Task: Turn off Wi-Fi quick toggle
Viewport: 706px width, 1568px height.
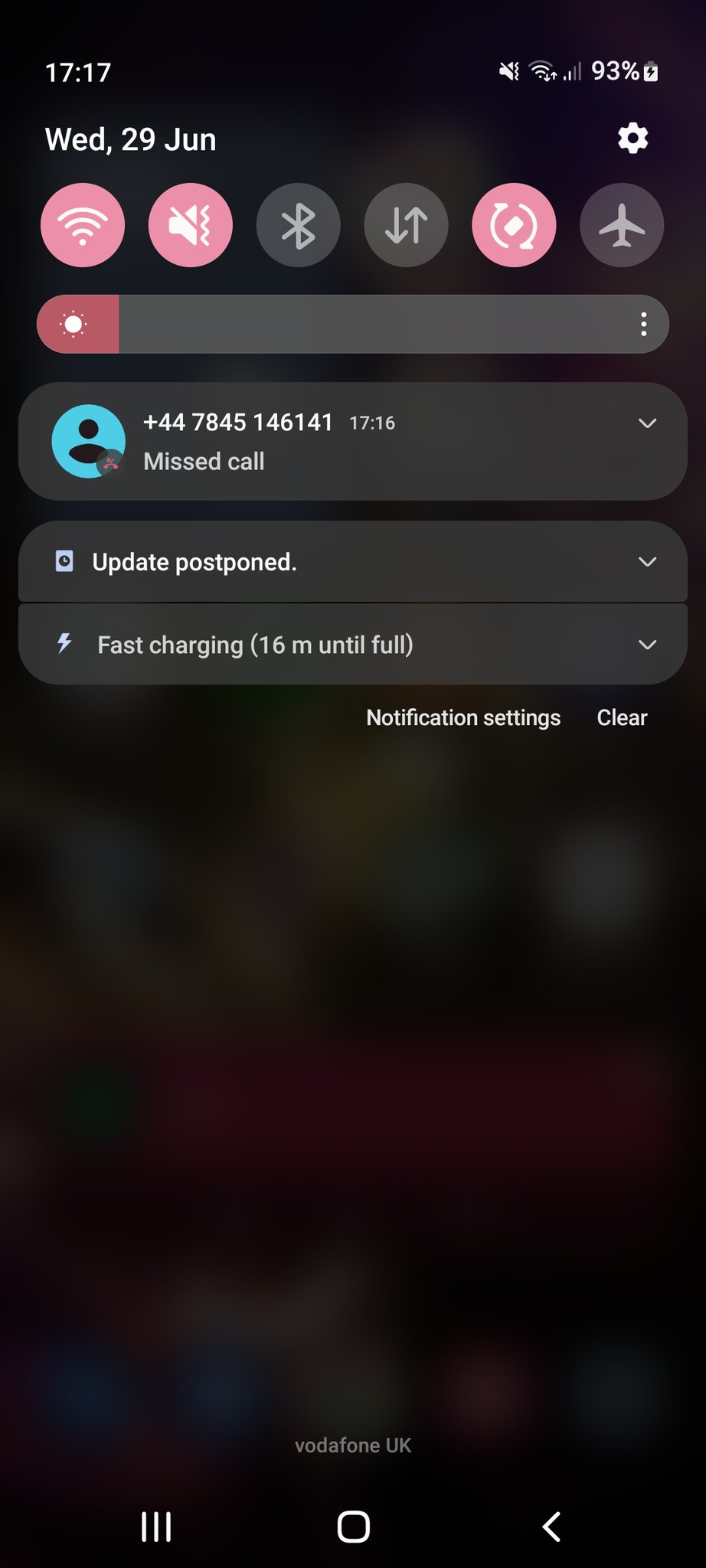Action: click(83, 225)
